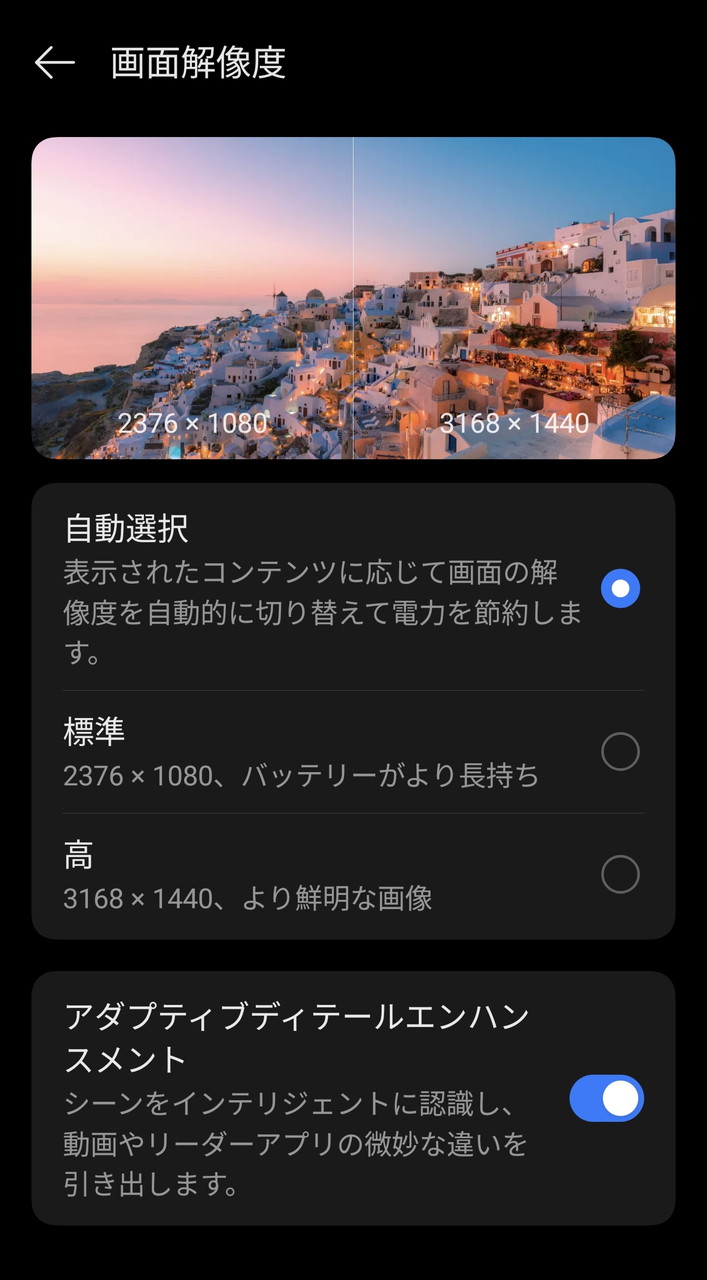Select 高 3168 × 1440 resolution
Viewport: 707px width, 1280px height.
click(x=620, y=875)
